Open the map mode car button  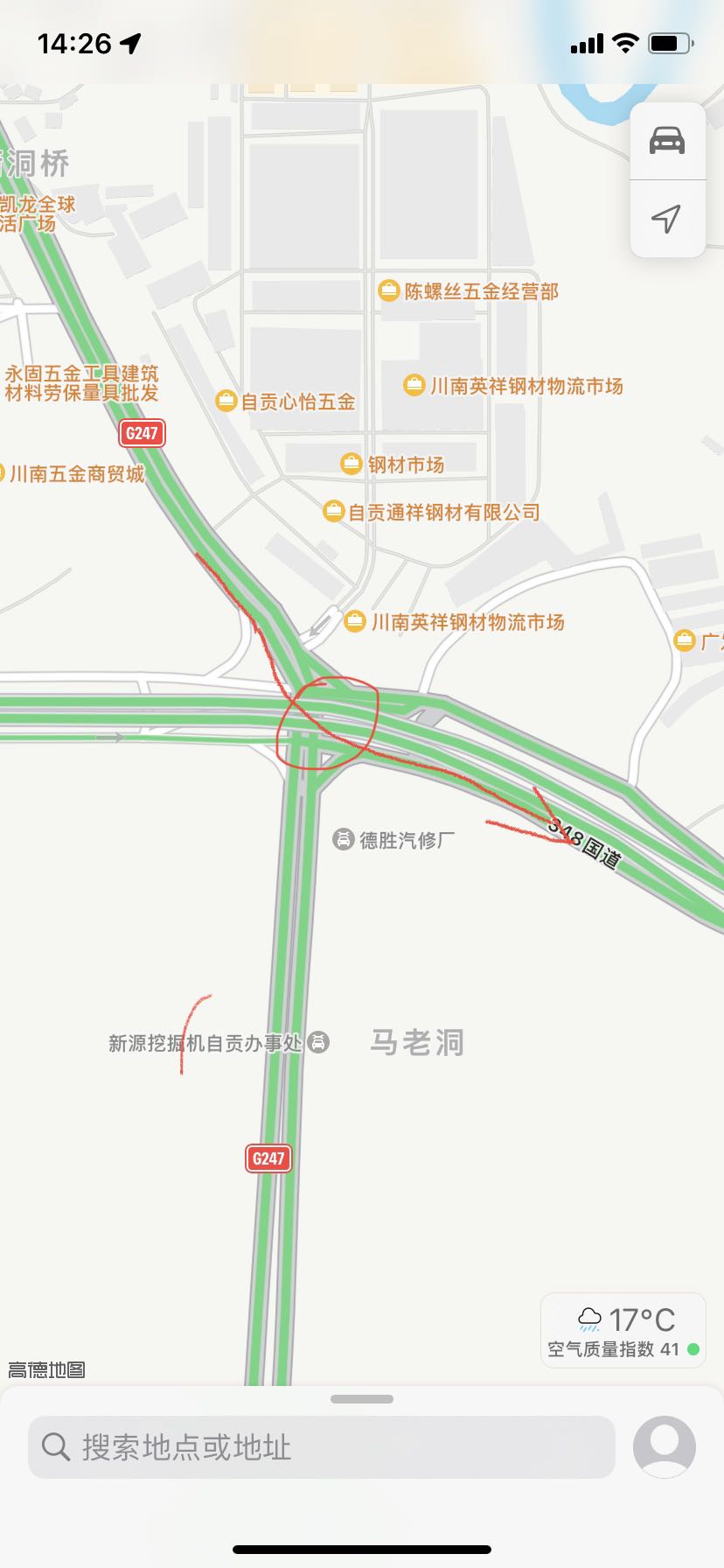[x=667, y=140]
